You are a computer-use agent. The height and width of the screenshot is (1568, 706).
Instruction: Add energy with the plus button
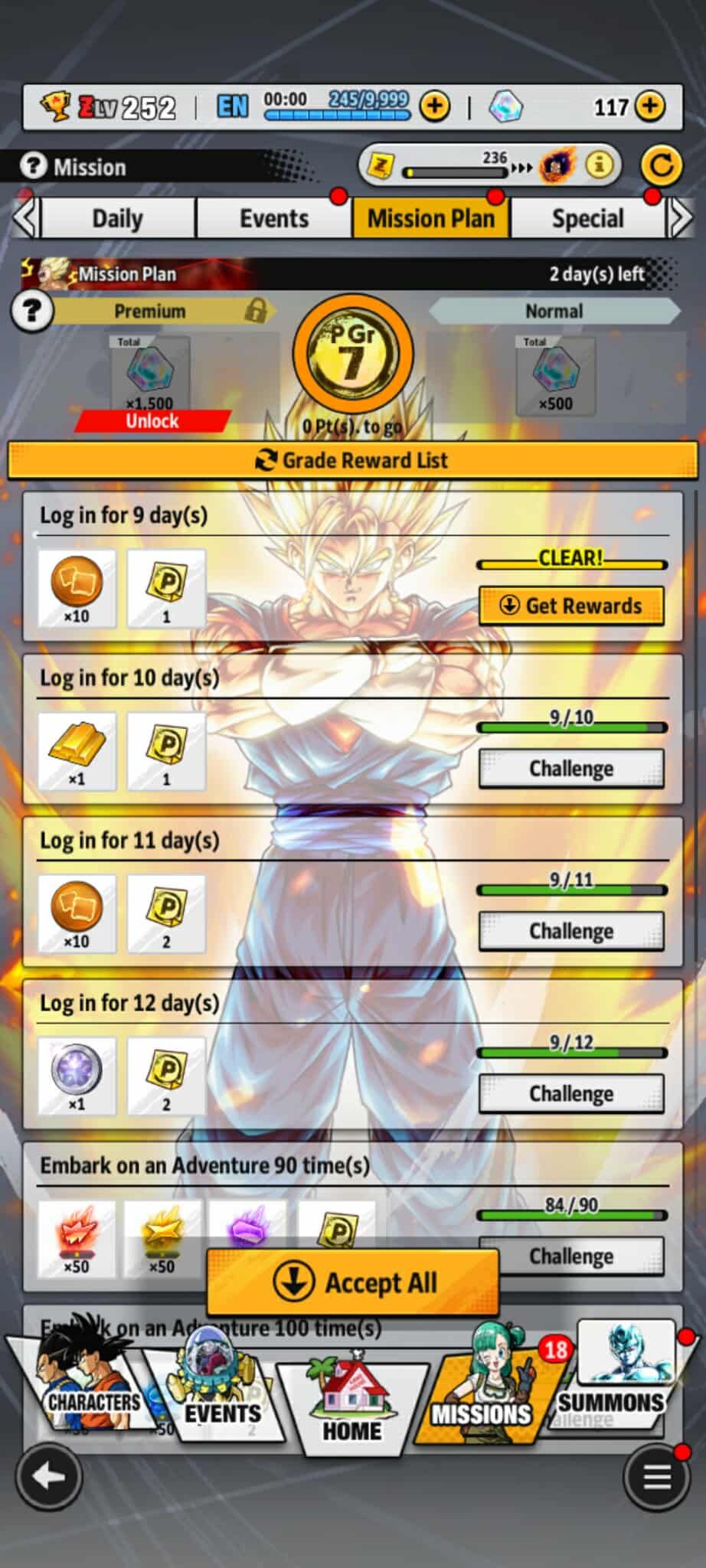[x=435, y=106]
